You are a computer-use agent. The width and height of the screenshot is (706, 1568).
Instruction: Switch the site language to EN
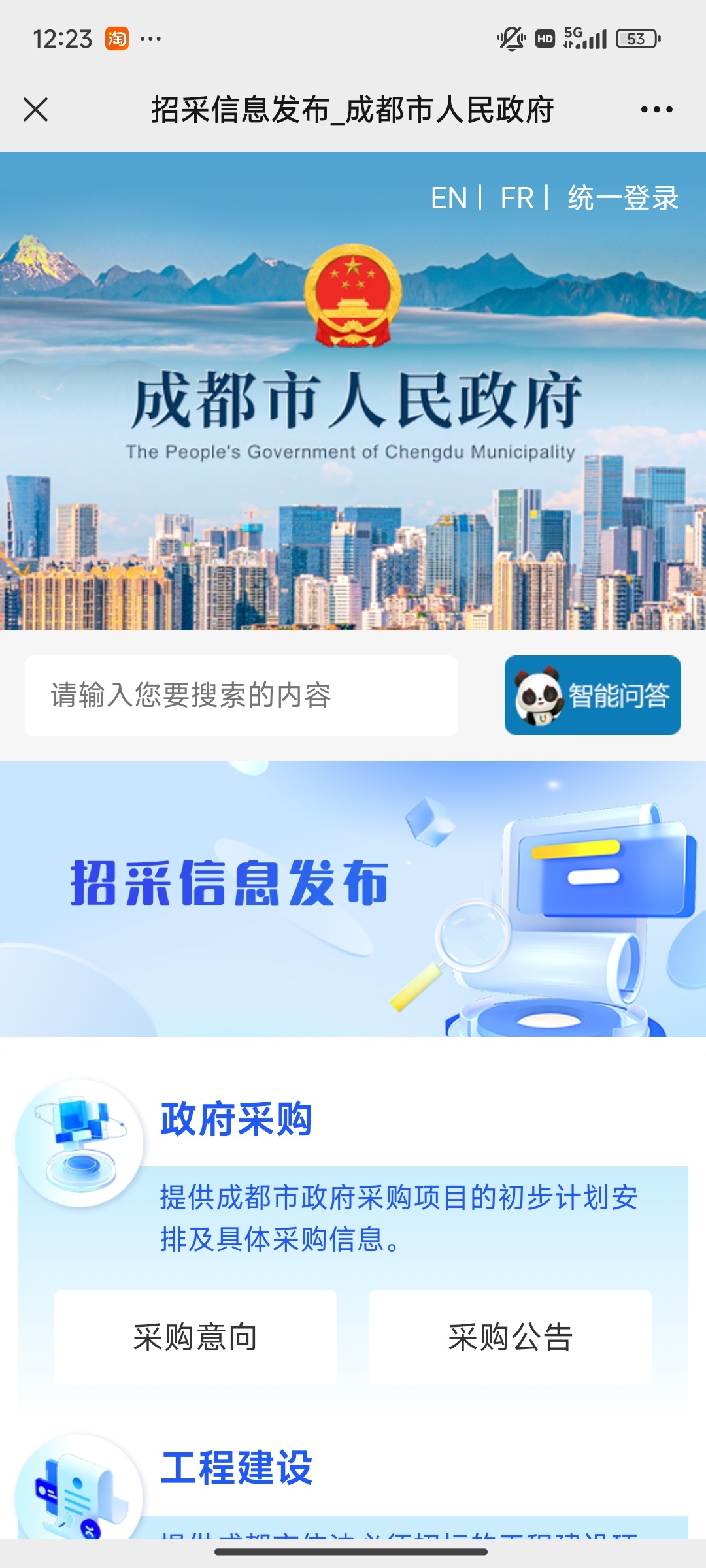(449, 198)
